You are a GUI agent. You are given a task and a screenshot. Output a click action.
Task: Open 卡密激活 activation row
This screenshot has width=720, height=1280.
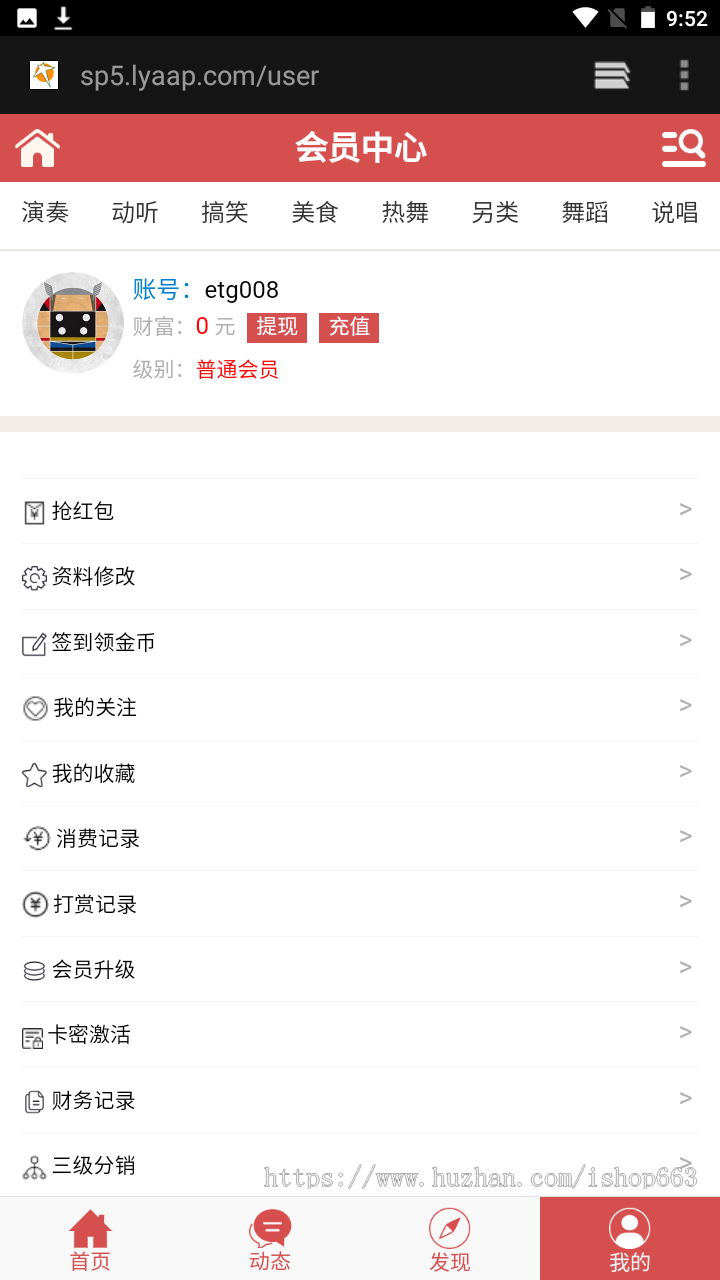tap(358, 1035)
